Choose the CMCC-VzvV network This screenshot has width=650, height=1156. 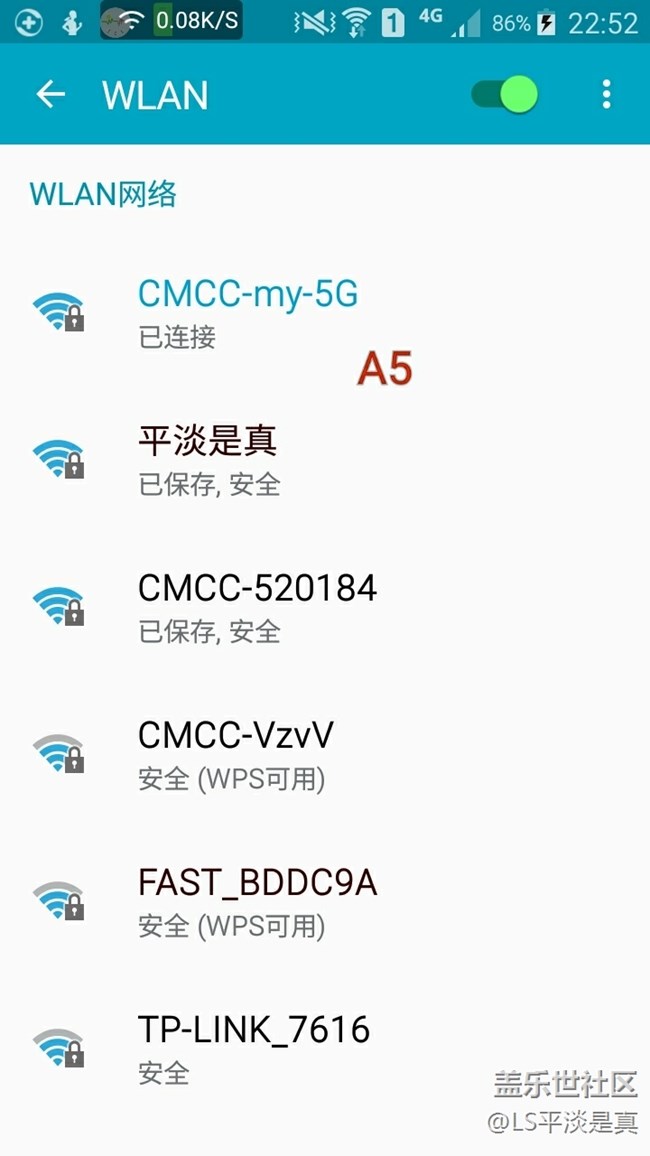(235, 752)
